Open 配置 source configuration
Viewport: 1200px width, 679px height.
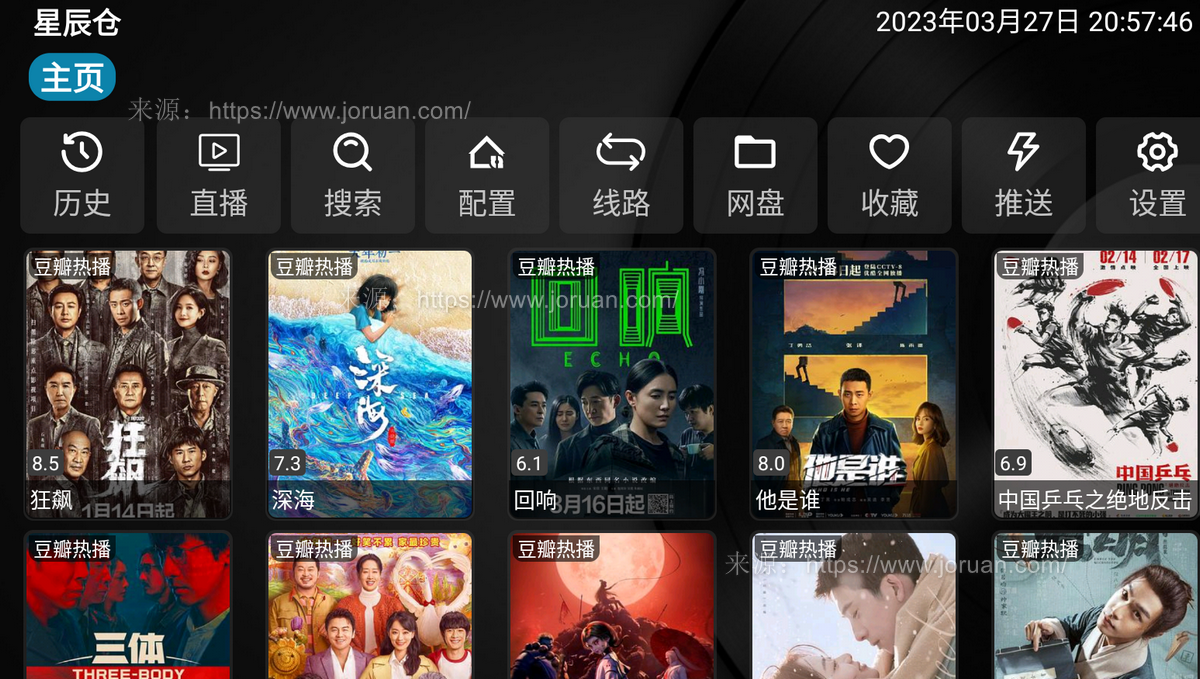(487, 176)
